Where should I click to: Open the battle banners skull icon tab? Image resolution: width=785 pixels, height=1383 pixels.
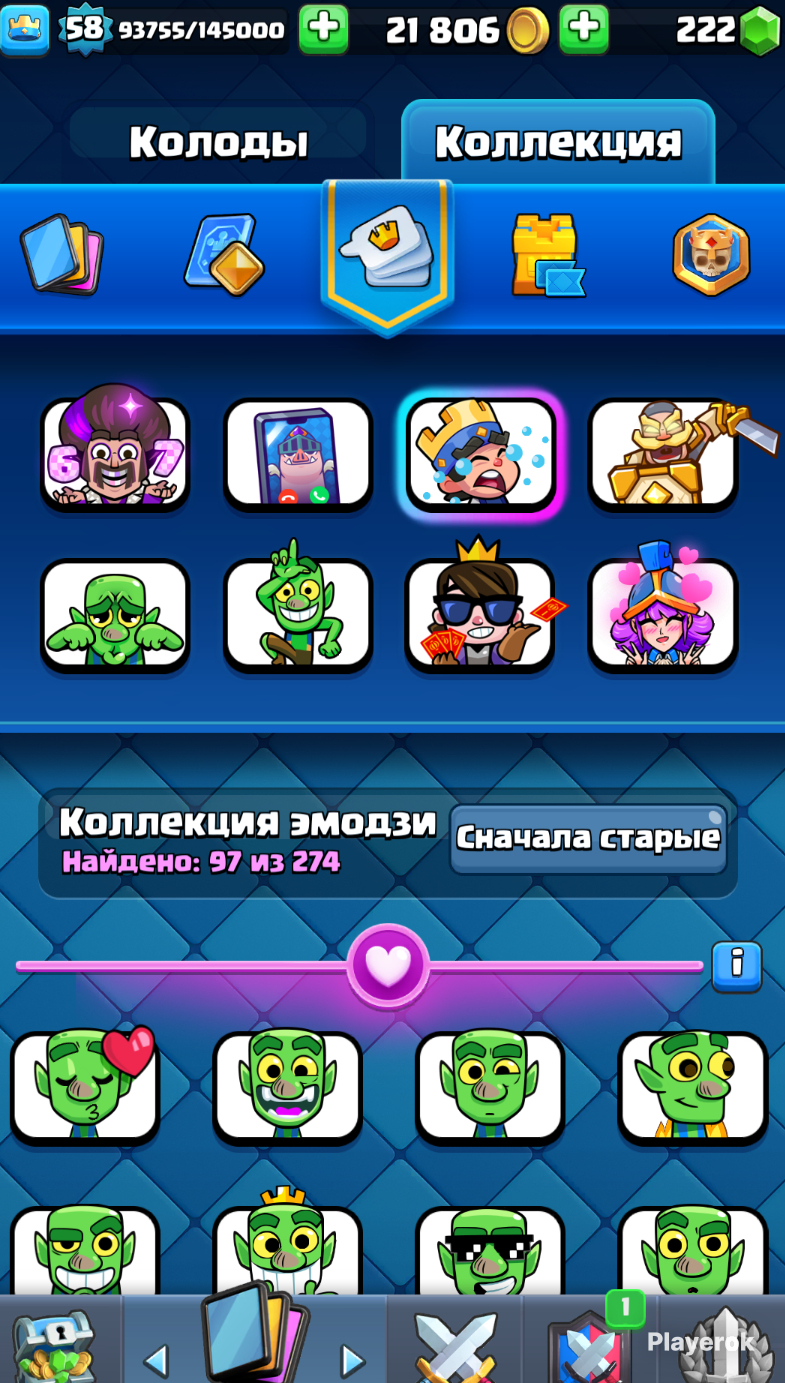click(711, 254)
